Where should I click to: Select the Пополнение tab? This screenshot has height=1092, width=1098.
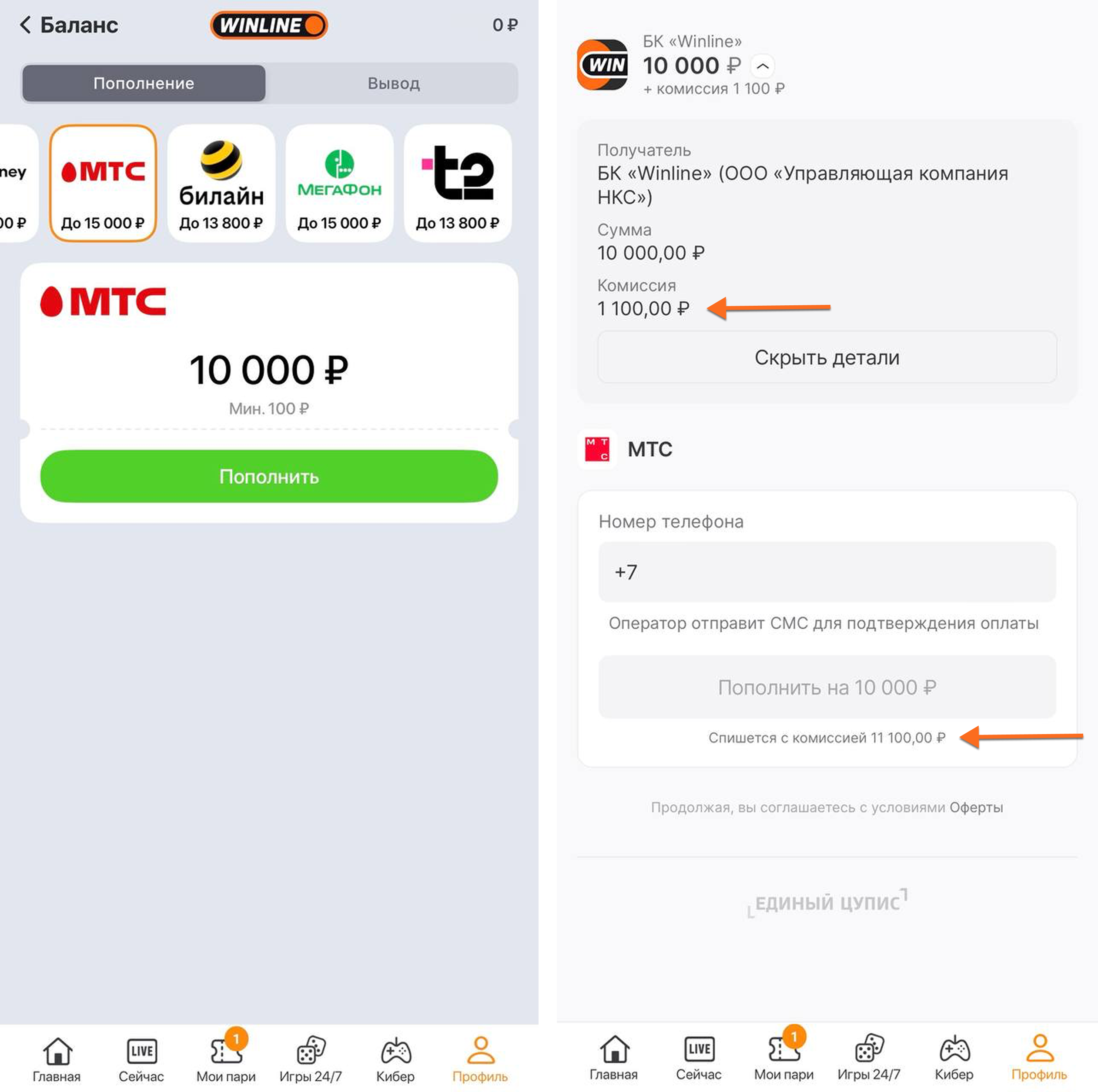click(x=144, y=83)
